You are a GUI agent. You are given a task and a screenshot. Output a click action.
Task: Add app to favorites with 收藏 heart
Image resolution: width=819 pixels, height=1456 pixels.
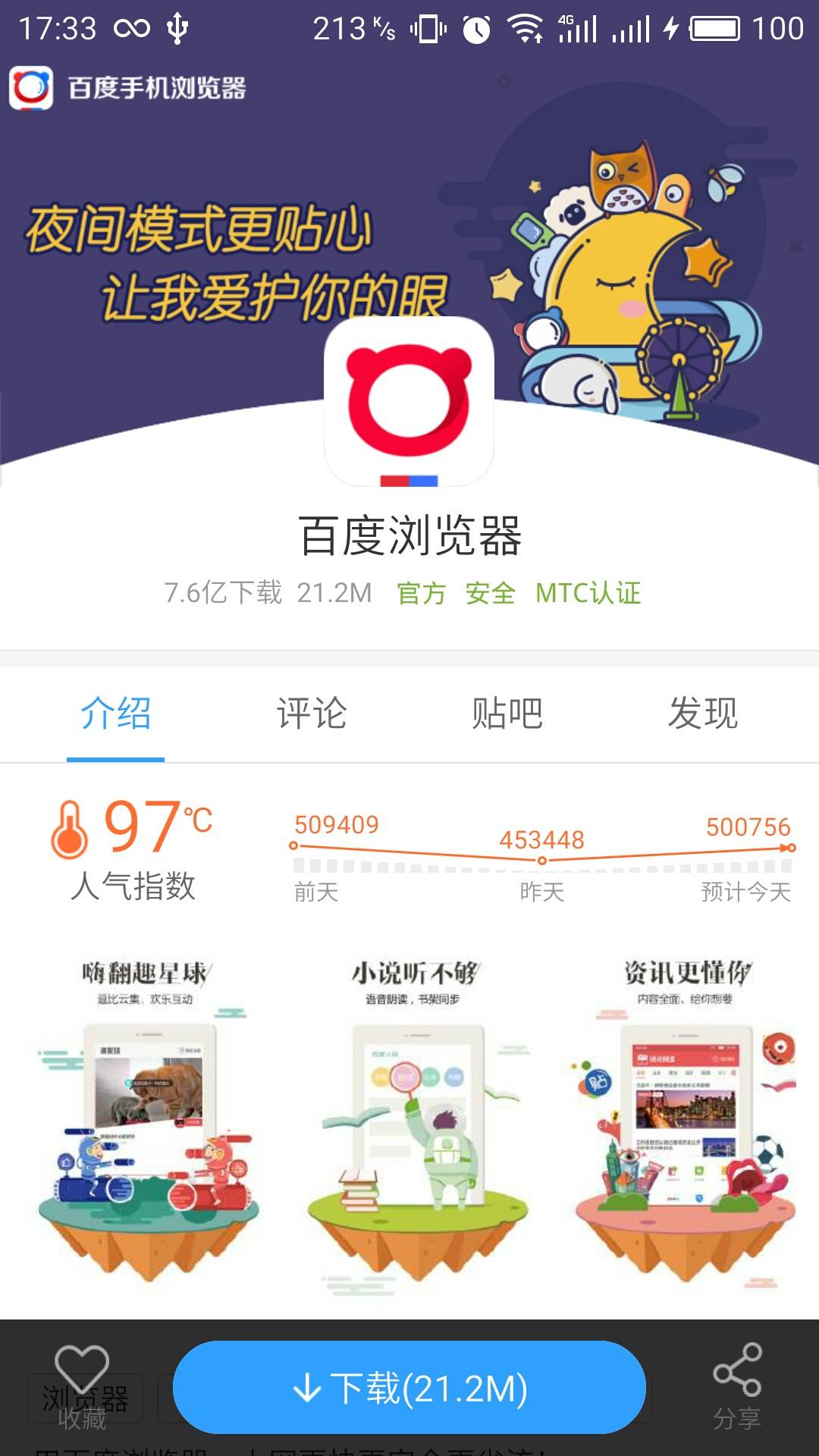[82, 1385]
